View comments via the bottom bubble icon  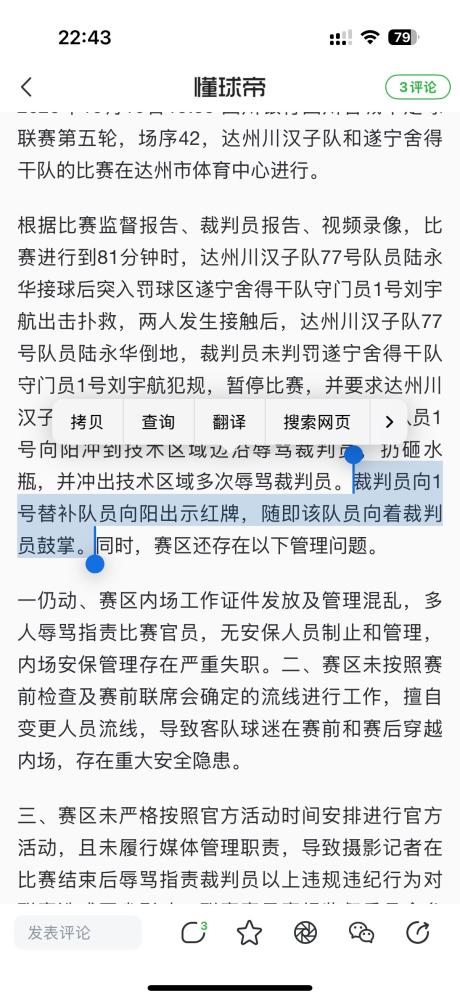click(x=193, y=932)
